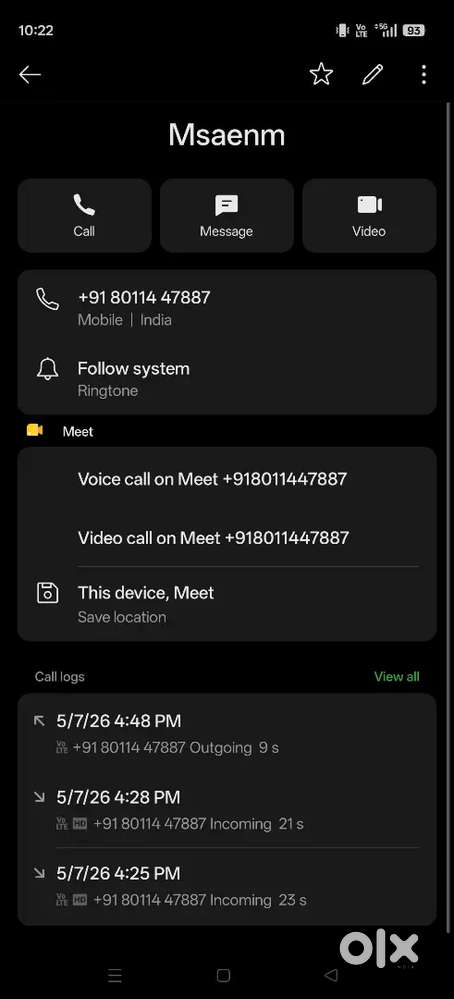Go back using the top-left arrow
This screenshot has width=454, height=999.
click(x=30, y=75)
